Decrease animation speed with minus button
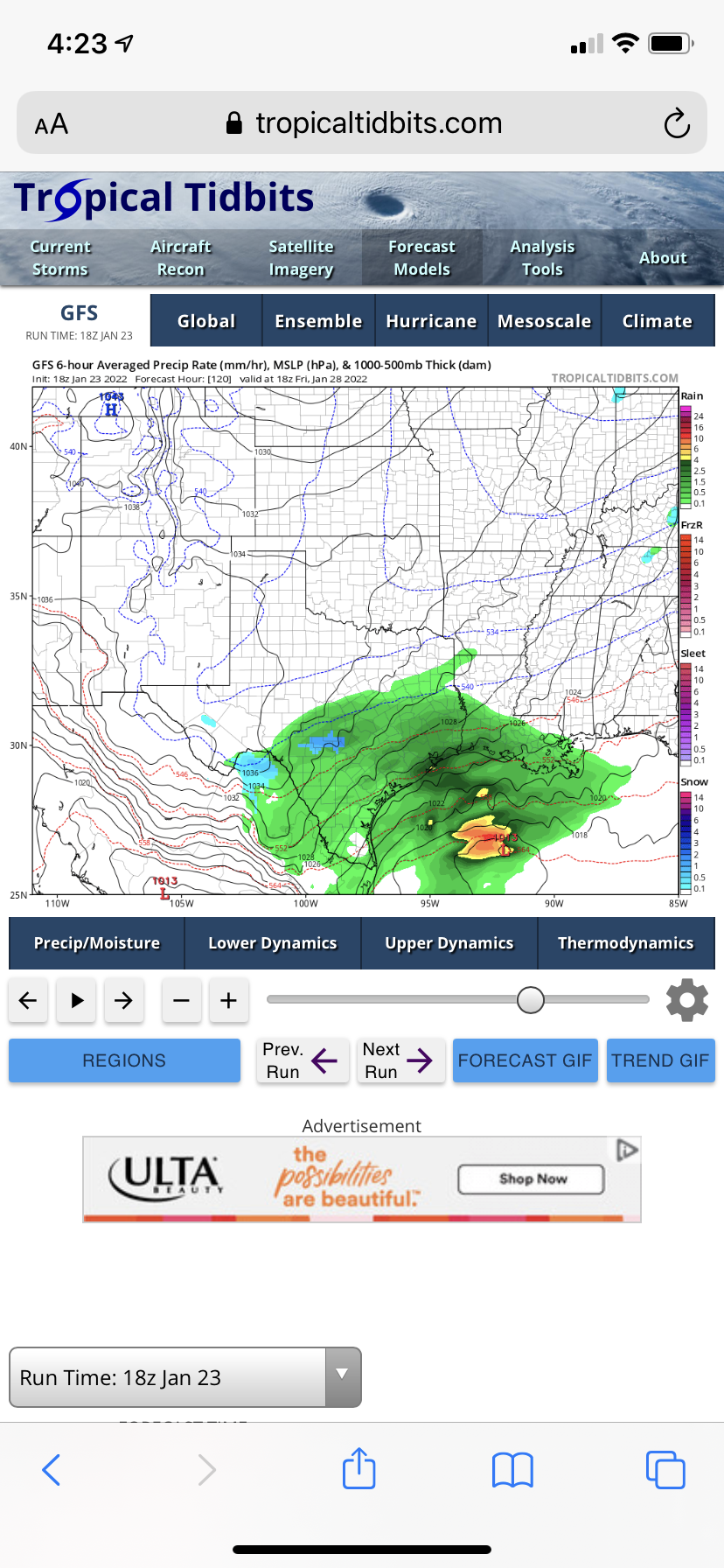This screenshot has width=724, height=1568. point(182,1000)
